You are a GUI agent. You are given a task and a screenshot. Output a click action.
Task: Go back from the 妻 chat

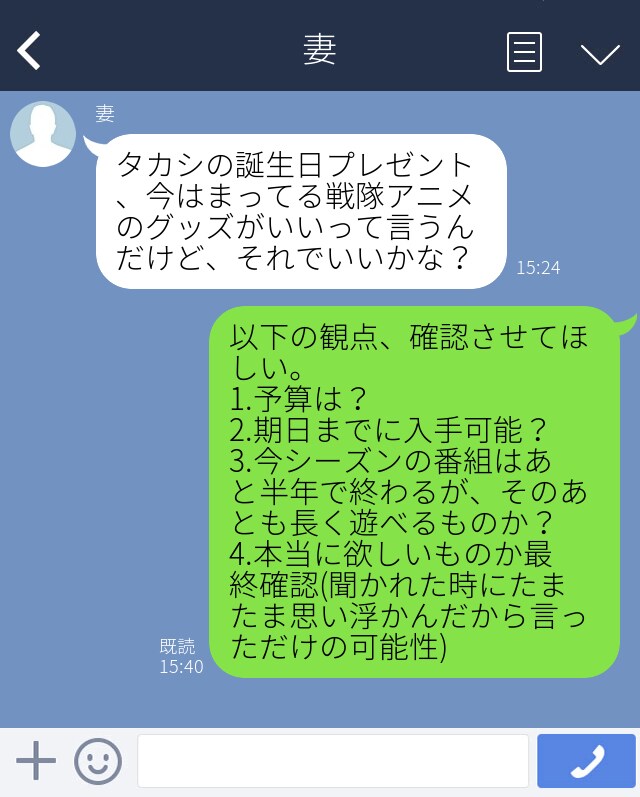pyautogui.click(x=30, y=51)
